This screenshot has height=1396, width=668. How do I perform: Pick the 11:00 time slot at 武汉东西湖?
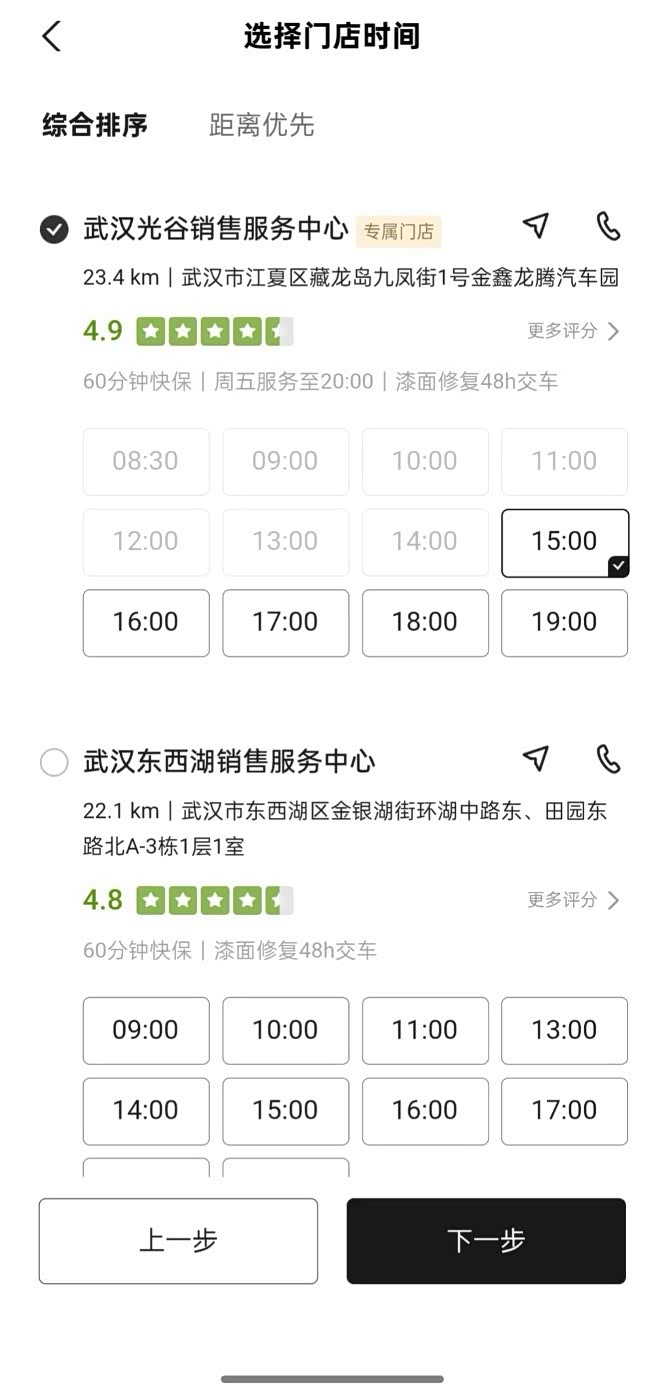[425, 1030]
